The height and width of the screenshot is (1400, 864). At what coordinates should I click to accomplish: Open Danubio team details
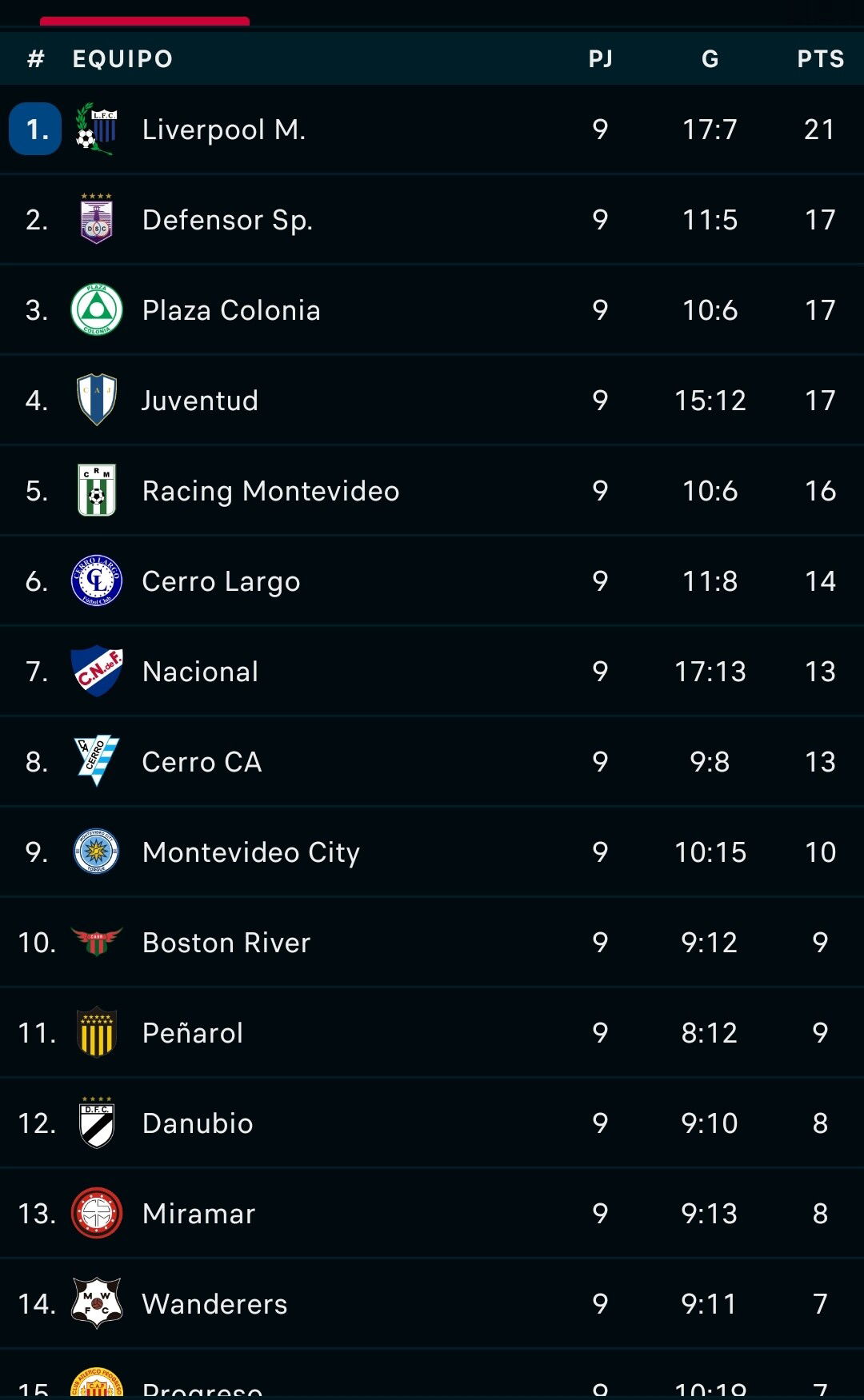432,1123
